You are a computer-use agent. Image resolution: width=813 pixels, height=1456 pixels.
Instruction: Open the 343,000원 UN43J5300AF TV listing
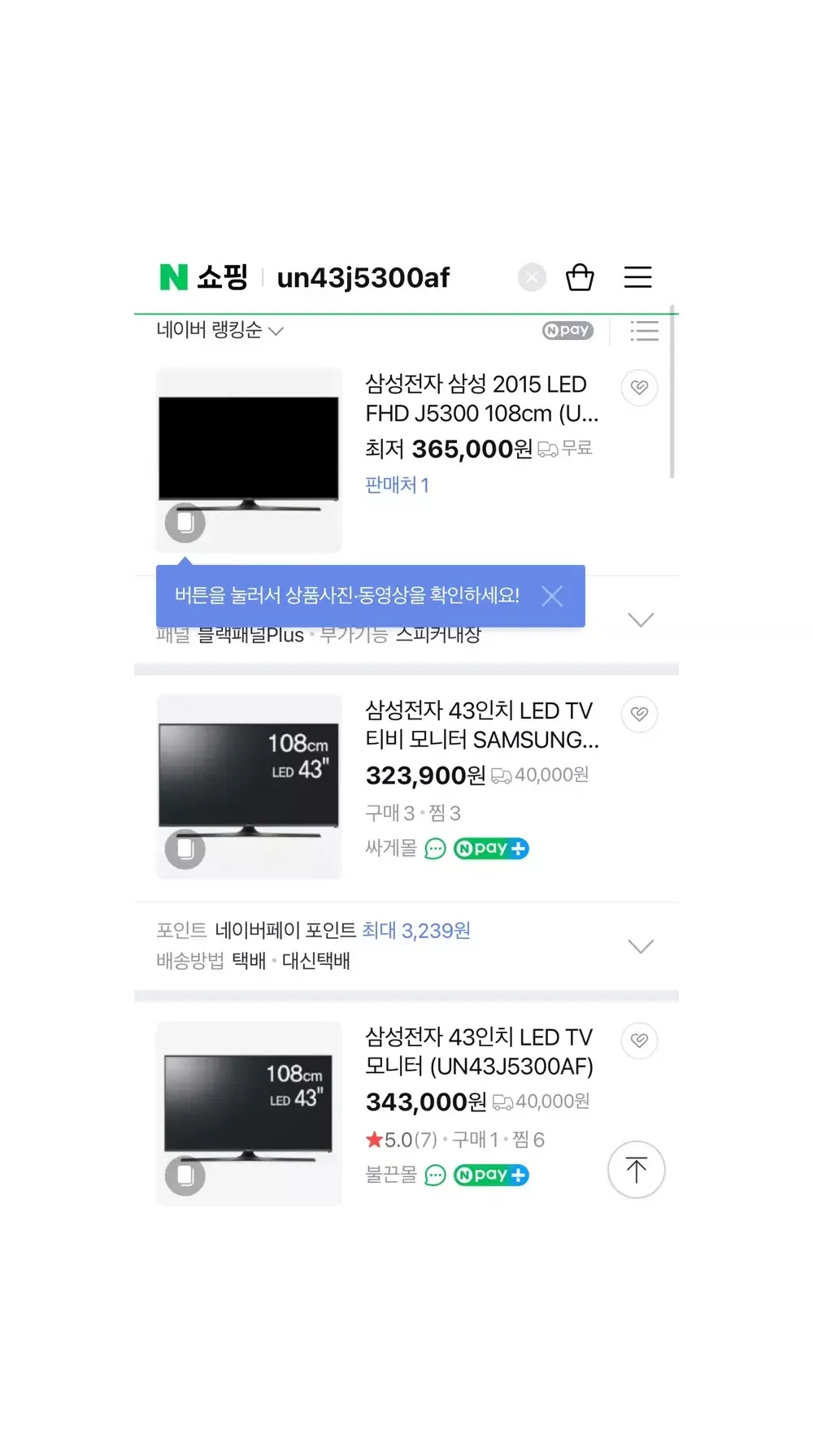coord(479,1051)
